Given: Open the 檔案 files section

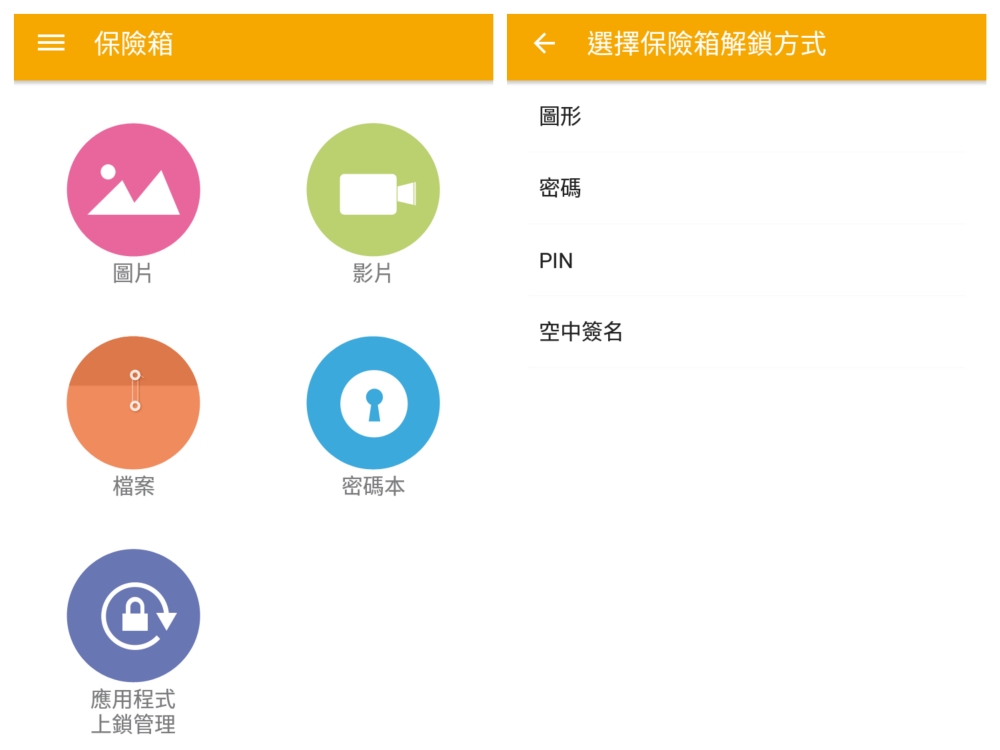Looking at the screenshot, I should 133,403.
